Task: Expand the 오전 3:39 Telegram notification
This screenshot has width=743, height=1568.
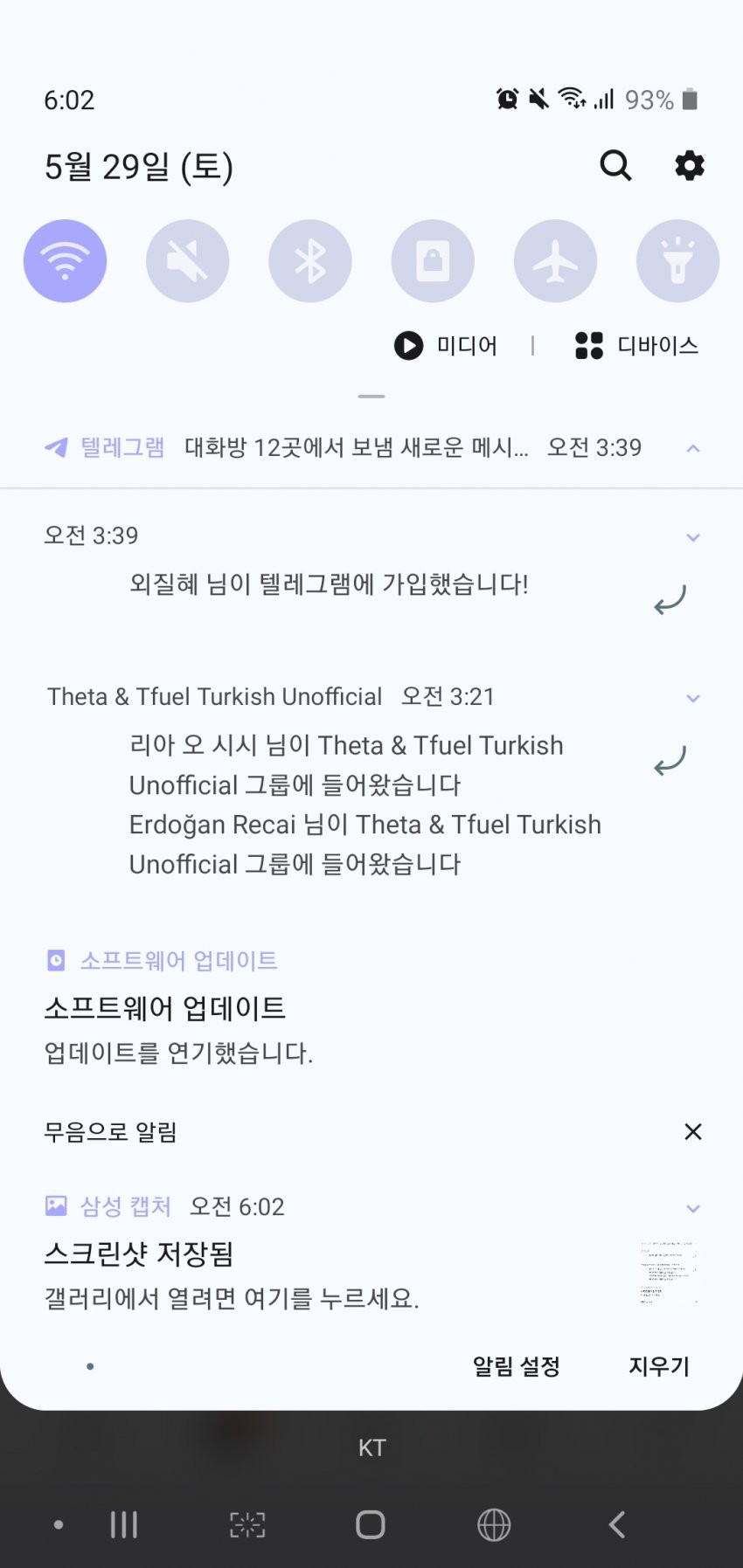Action: point(693,537)
